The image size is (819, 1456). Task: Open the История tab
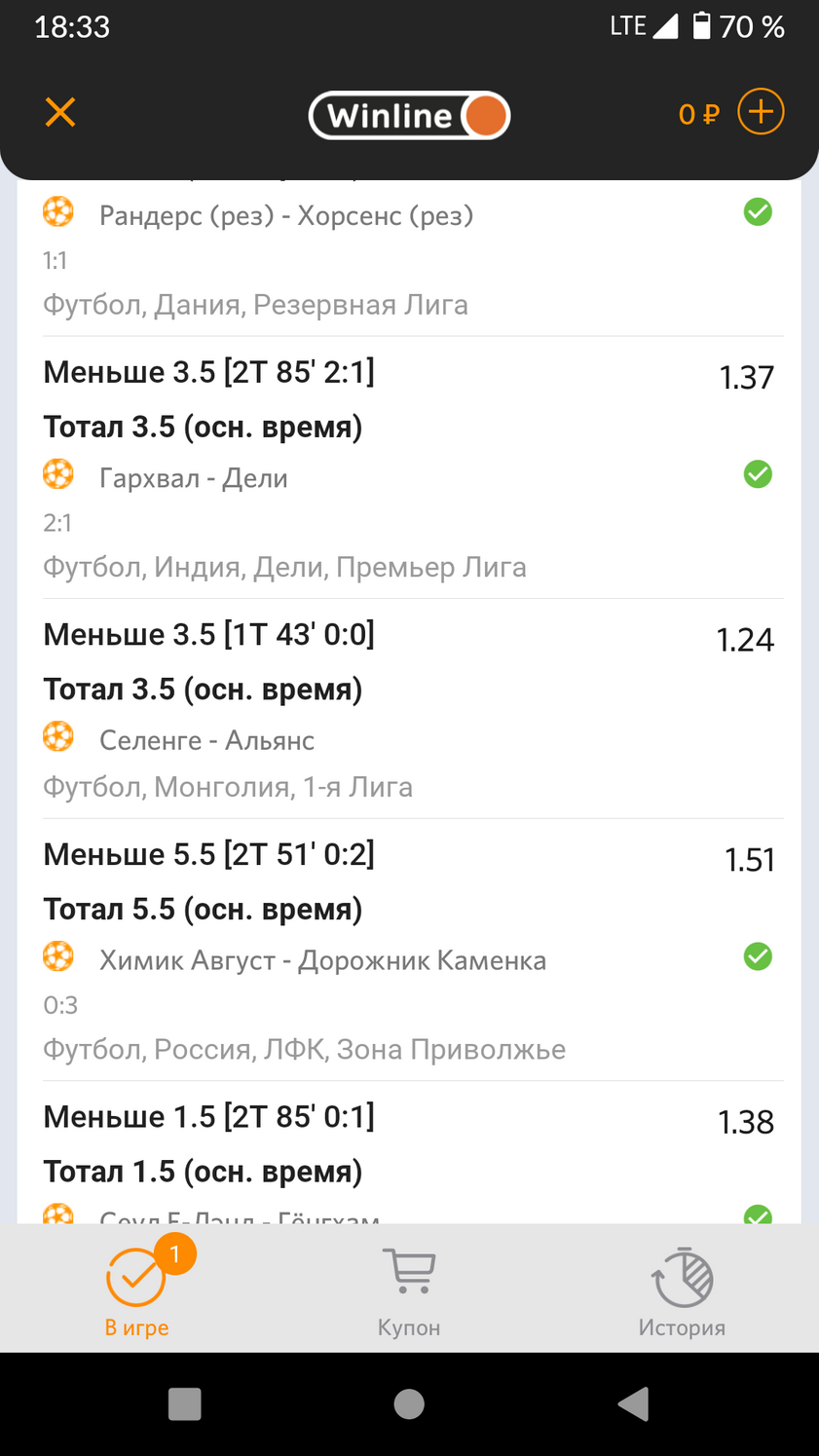point(682,1292)
